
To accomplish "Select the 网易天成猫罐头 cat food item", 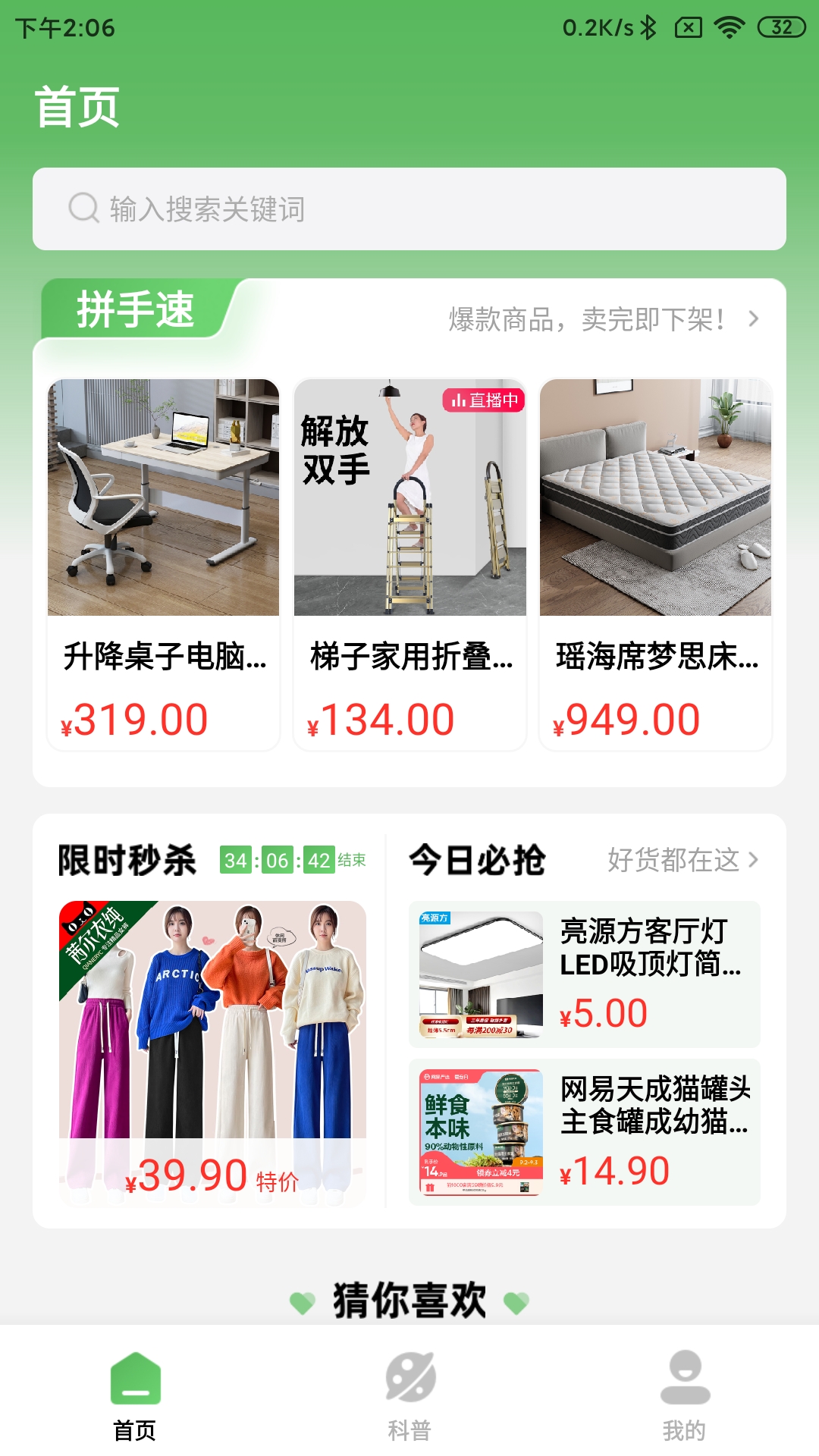I will [x=585, y=1132].
